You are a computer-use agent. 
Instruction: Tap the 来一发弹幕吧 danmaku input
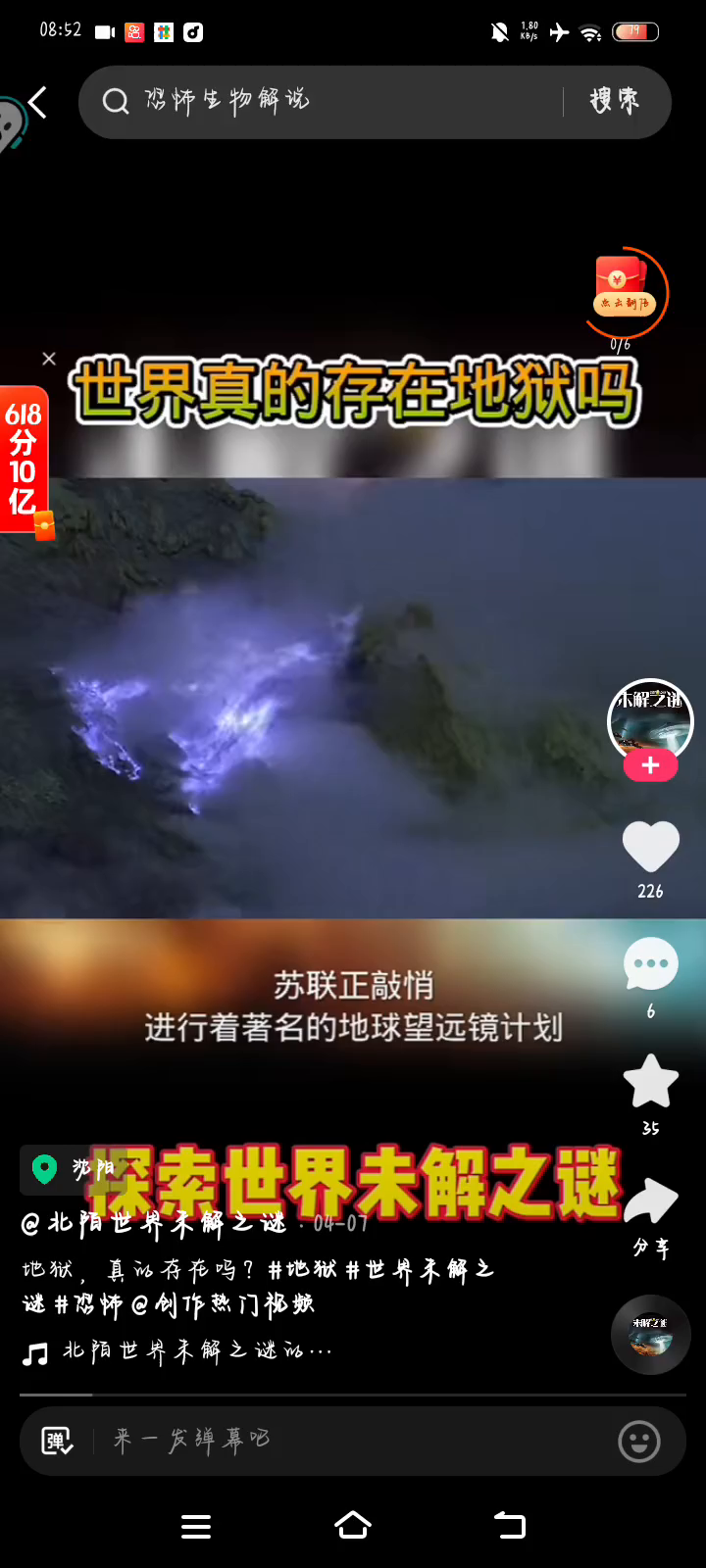pyautogui.click(x=343, y=1441)
